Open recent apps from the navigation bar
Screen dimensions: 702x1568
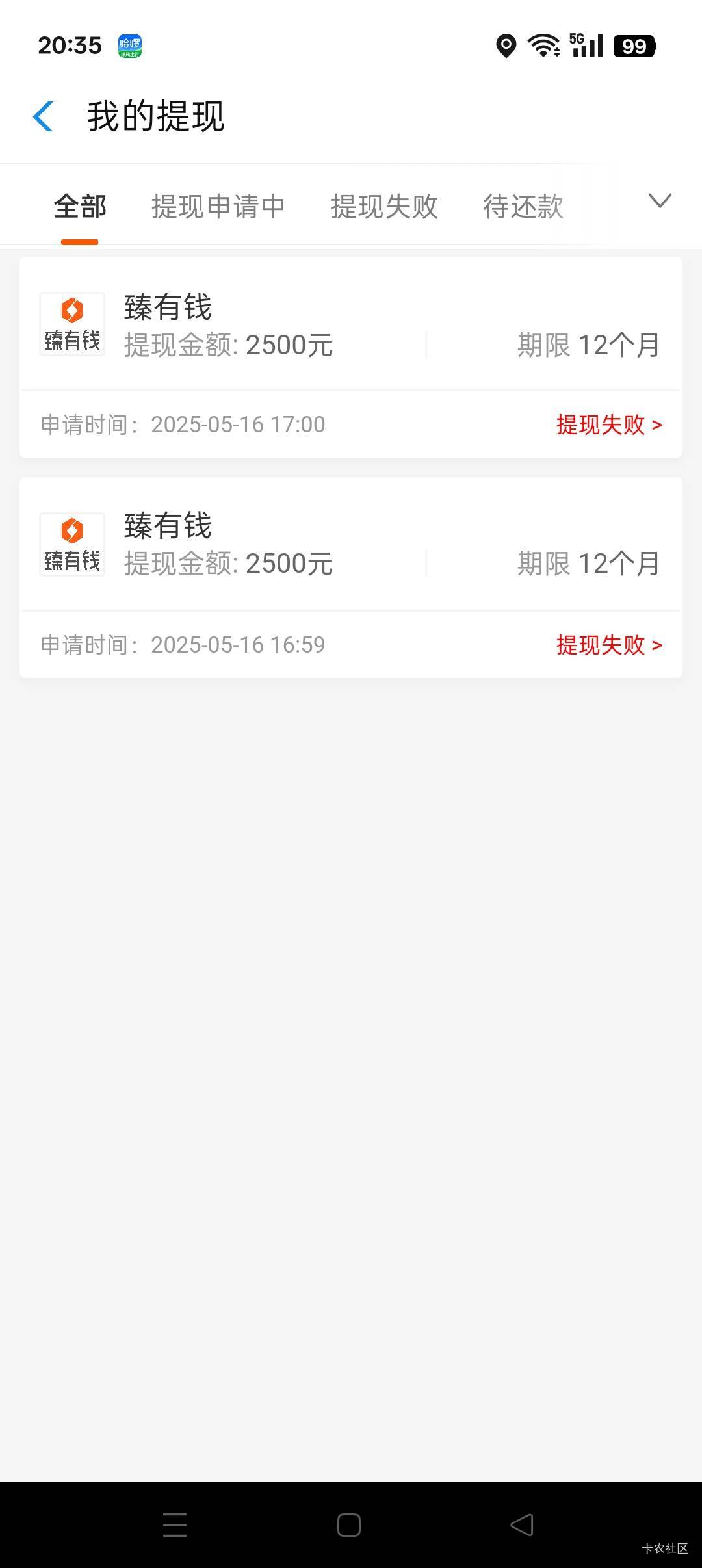[175, 1525]
